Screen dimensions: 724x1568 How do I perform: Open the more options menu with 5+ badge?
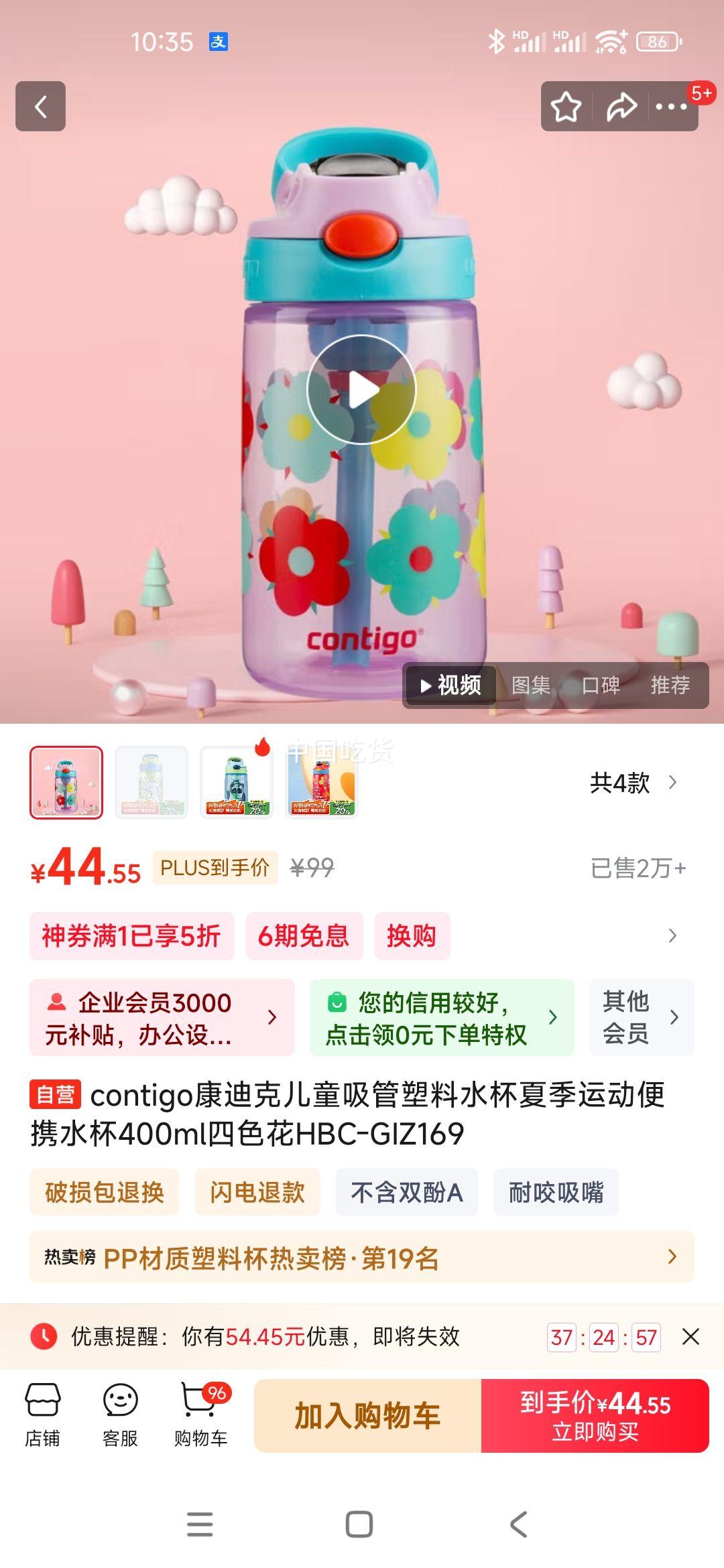coord(670,106)
